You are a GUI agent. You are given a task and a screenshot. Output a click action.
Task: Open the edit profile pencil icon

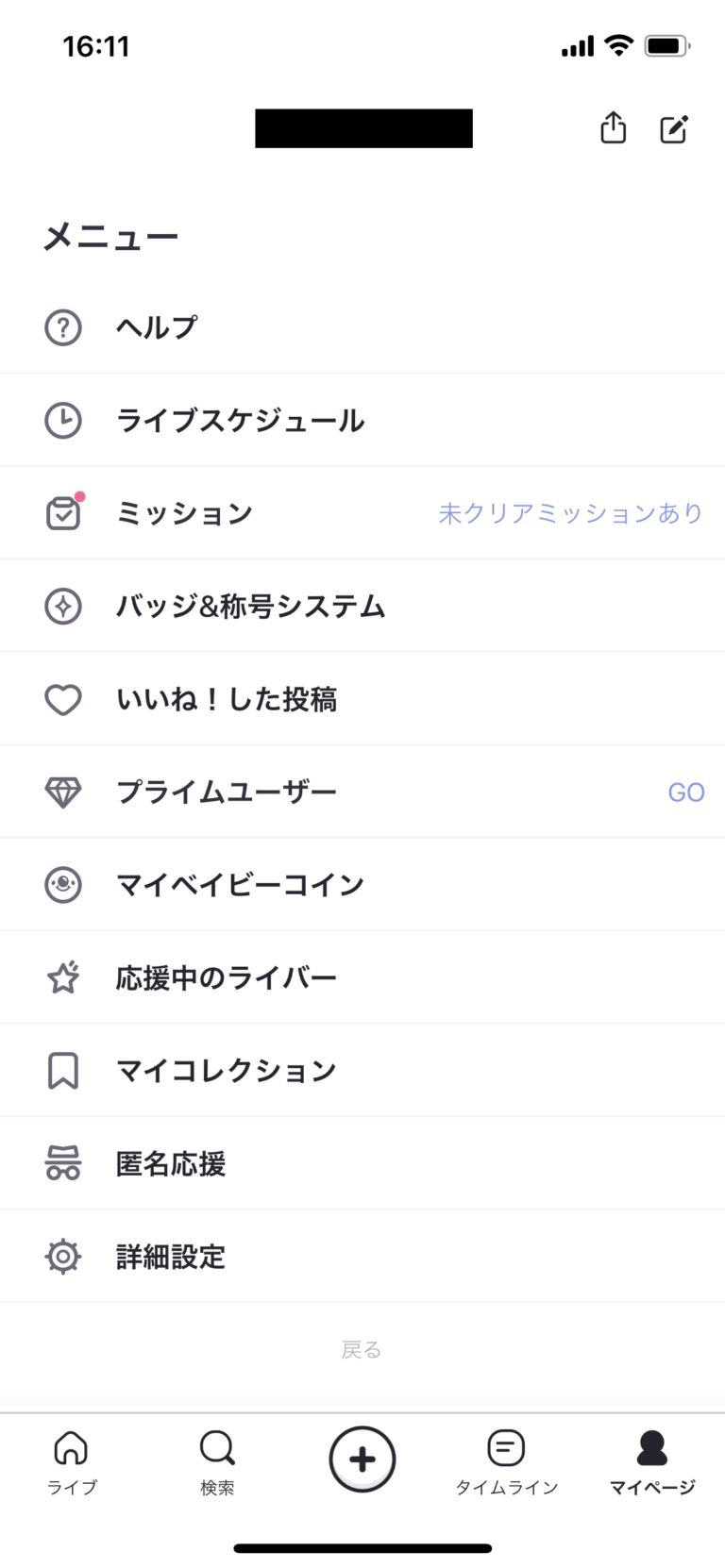[x=674, y=128]
